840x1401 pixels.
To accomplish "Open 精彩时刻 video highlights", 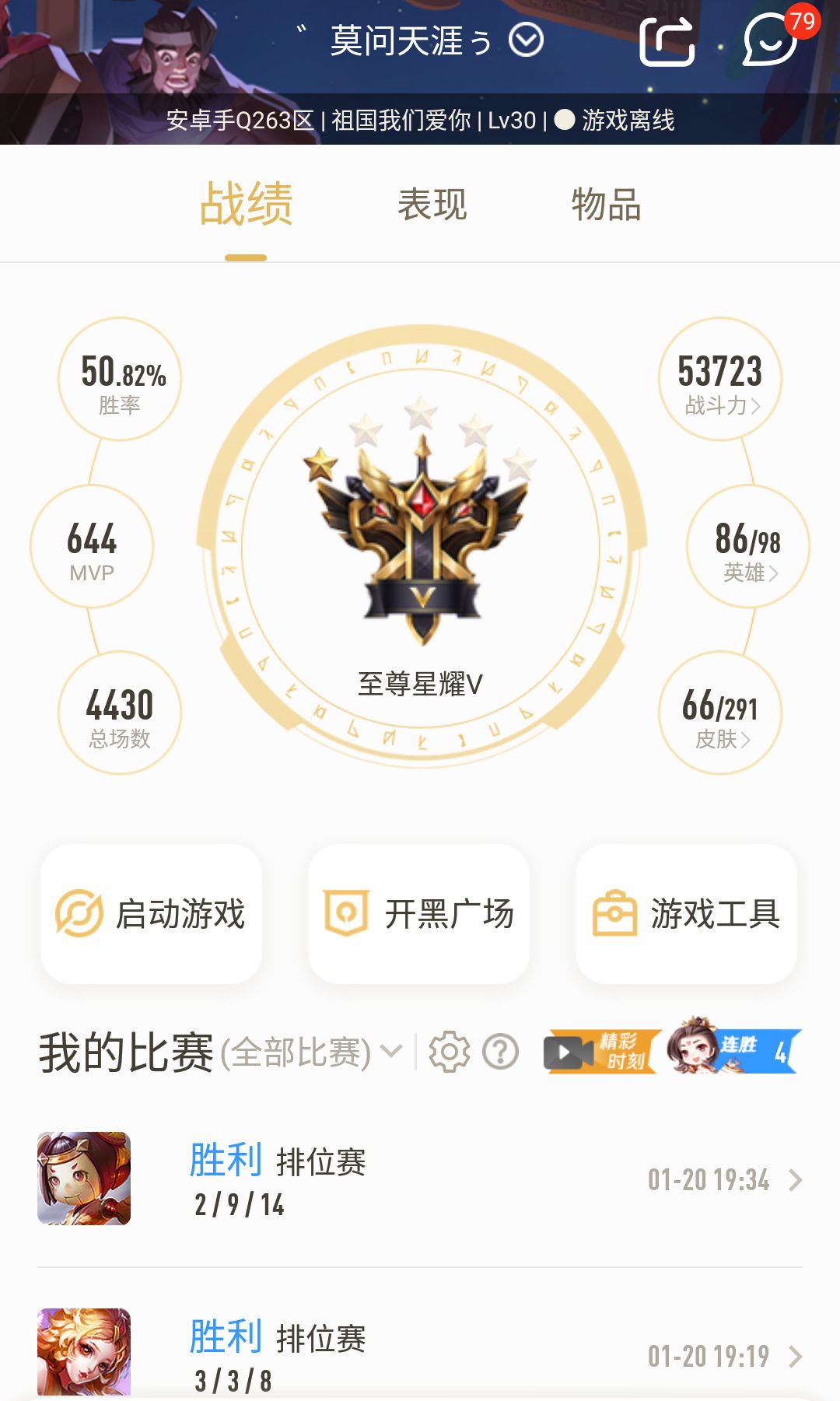I will [x=602, y=1053].
